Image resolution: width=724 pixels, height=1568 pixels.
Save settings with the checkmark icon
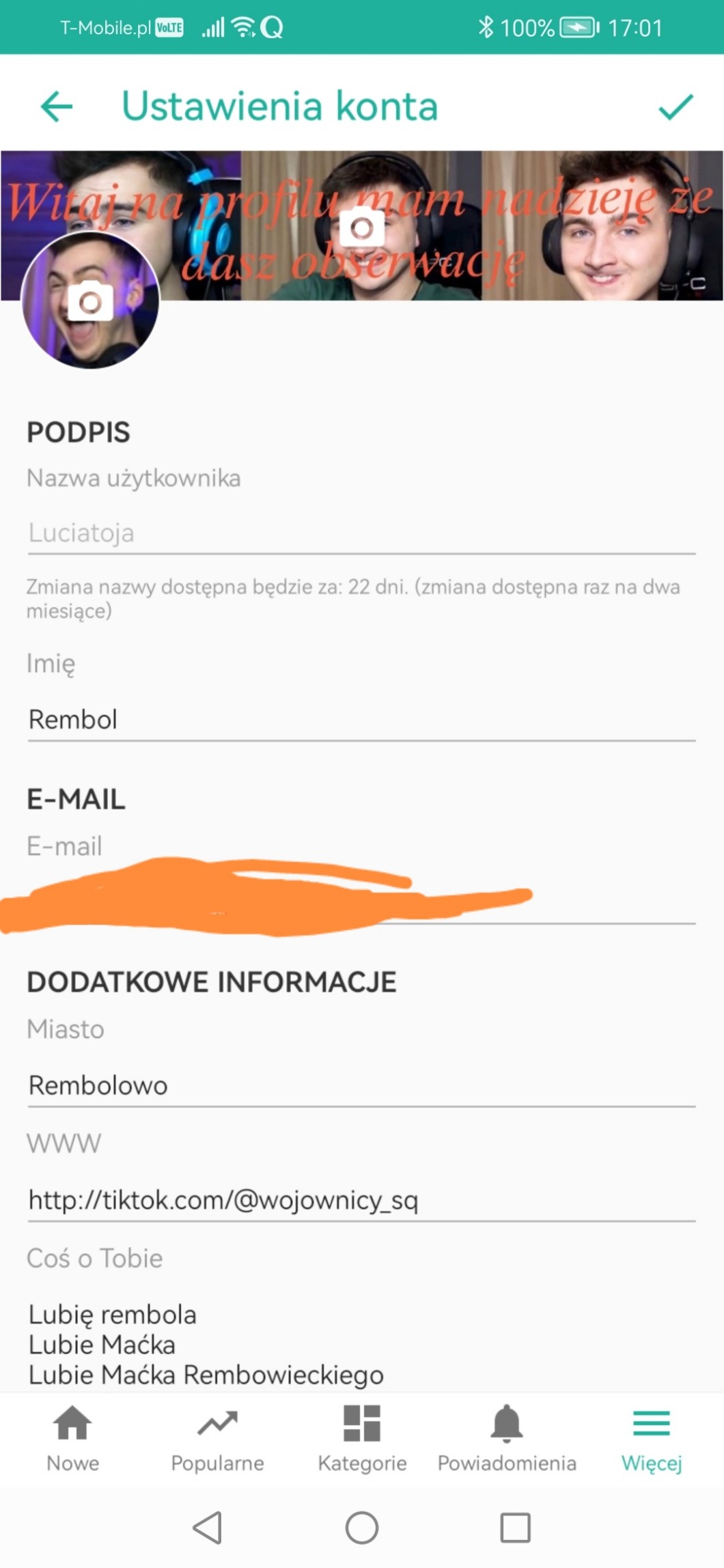coord(675,107)
